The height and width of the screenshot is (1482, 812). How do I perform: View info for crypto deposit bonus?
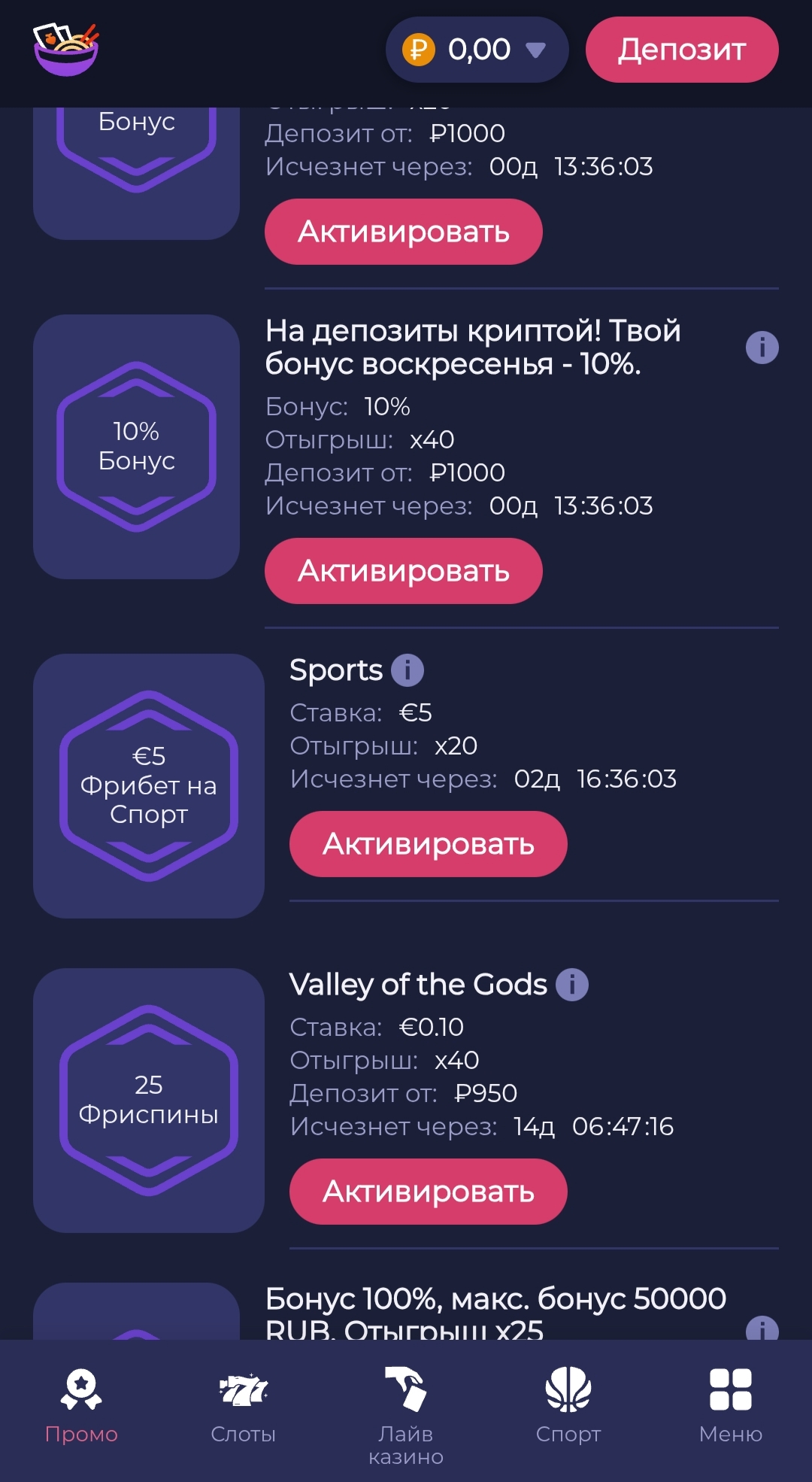[x=762, y=348]
